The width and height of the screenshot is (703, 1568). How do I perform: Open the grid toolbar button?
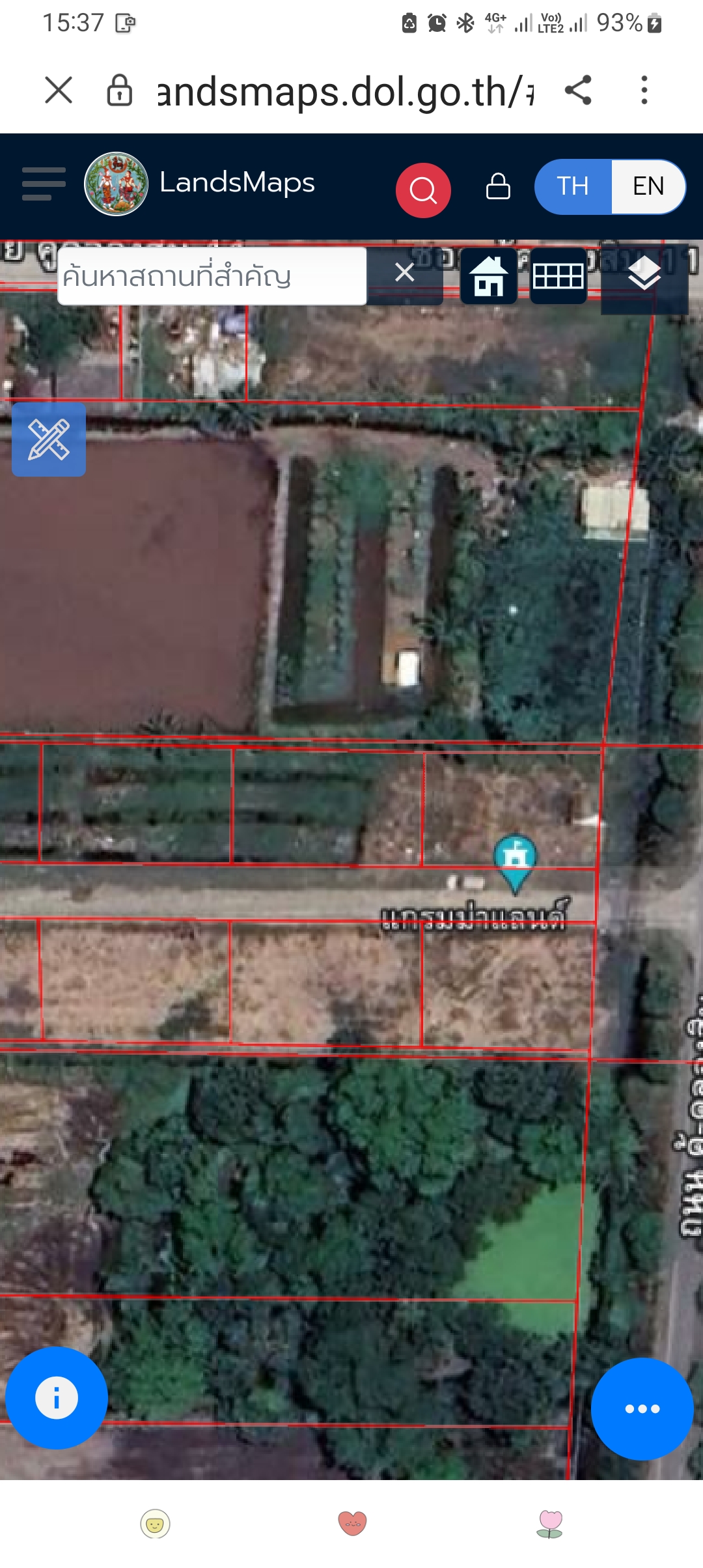click(x=558, y=276)
